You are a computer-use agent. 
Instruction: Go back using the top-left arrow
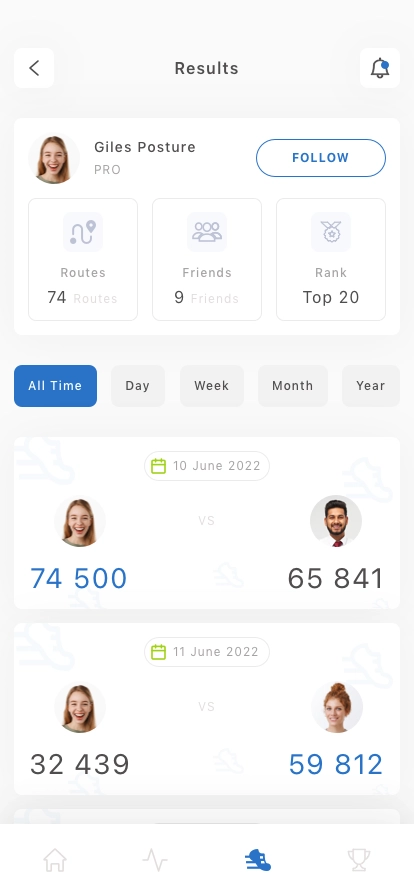(x=34, y=68)
